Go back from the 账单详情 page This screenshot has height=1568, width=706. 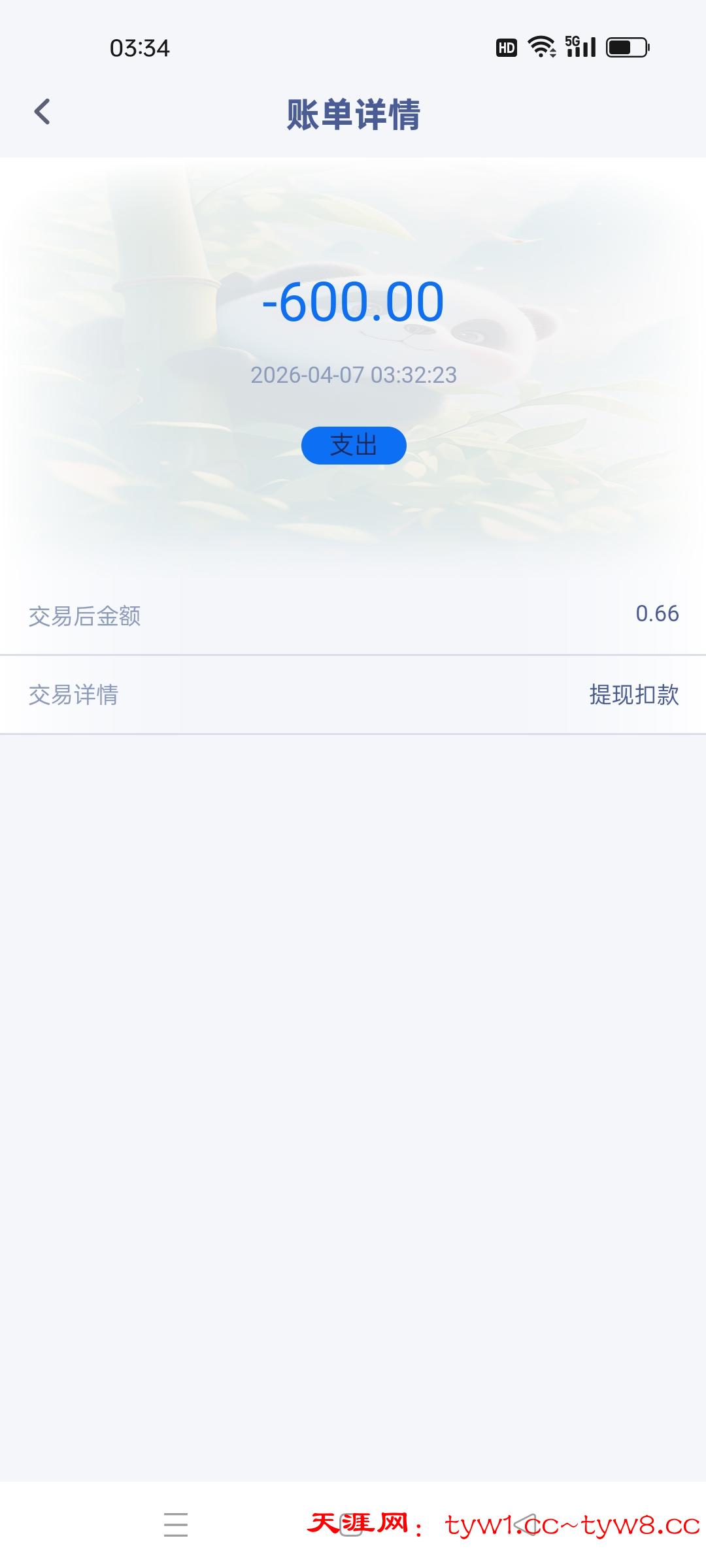[x=42, y=112]
